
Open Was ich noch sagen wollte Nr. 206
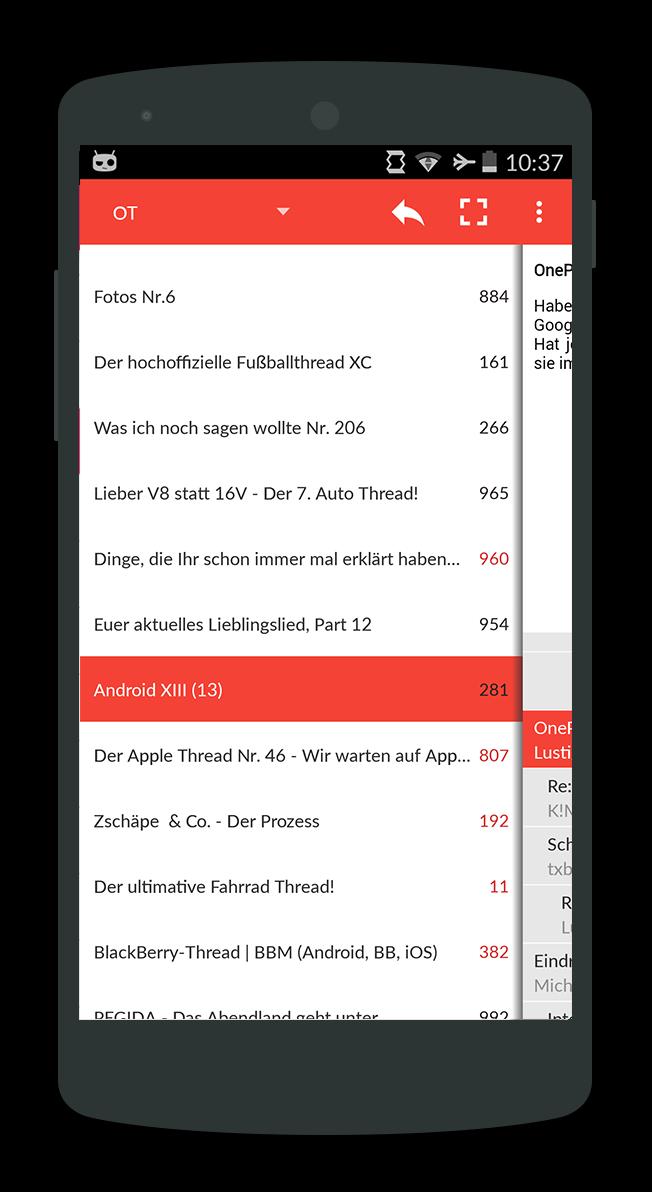tap(300, 428)
